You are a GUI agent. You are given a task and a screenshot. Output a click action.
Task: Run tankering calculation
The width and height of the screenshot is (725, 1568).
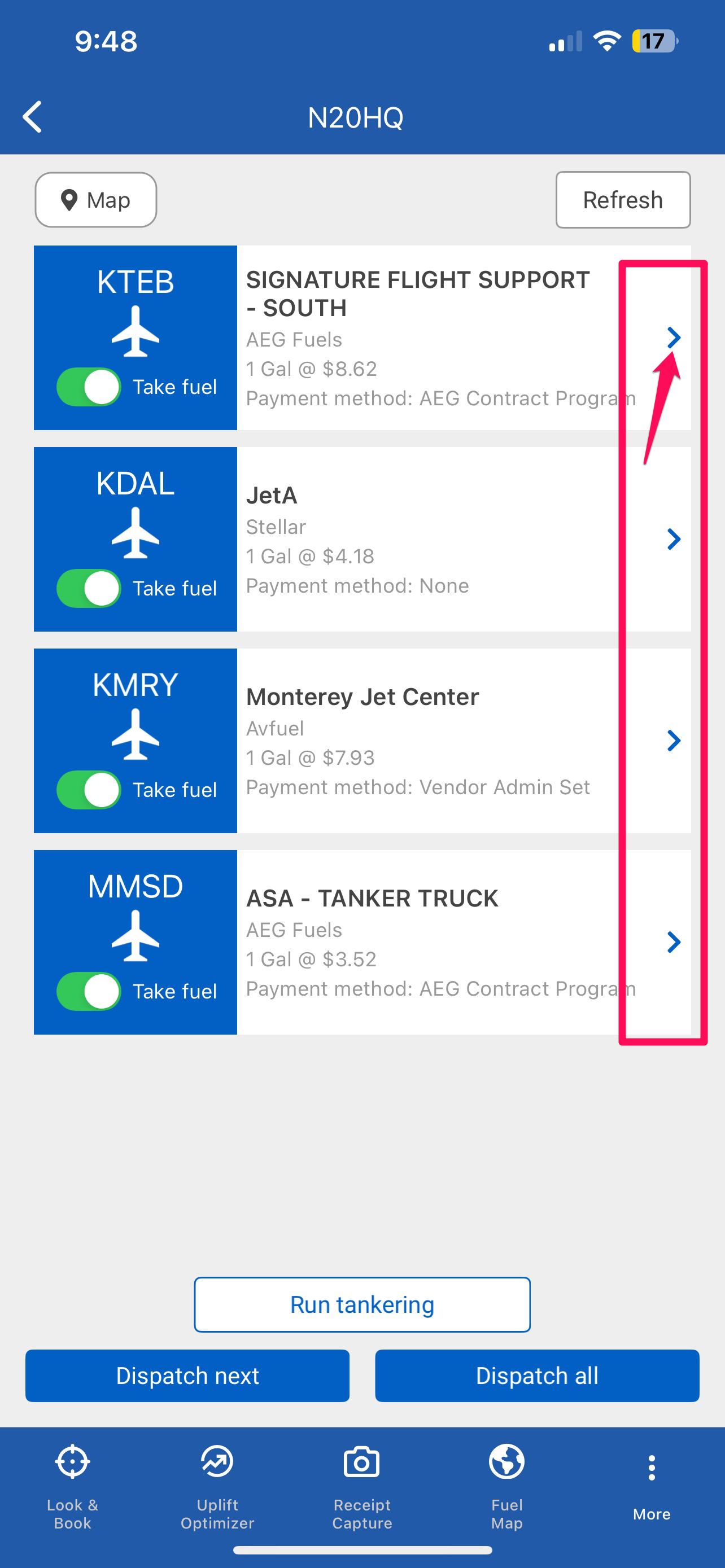coord(362,1304)
